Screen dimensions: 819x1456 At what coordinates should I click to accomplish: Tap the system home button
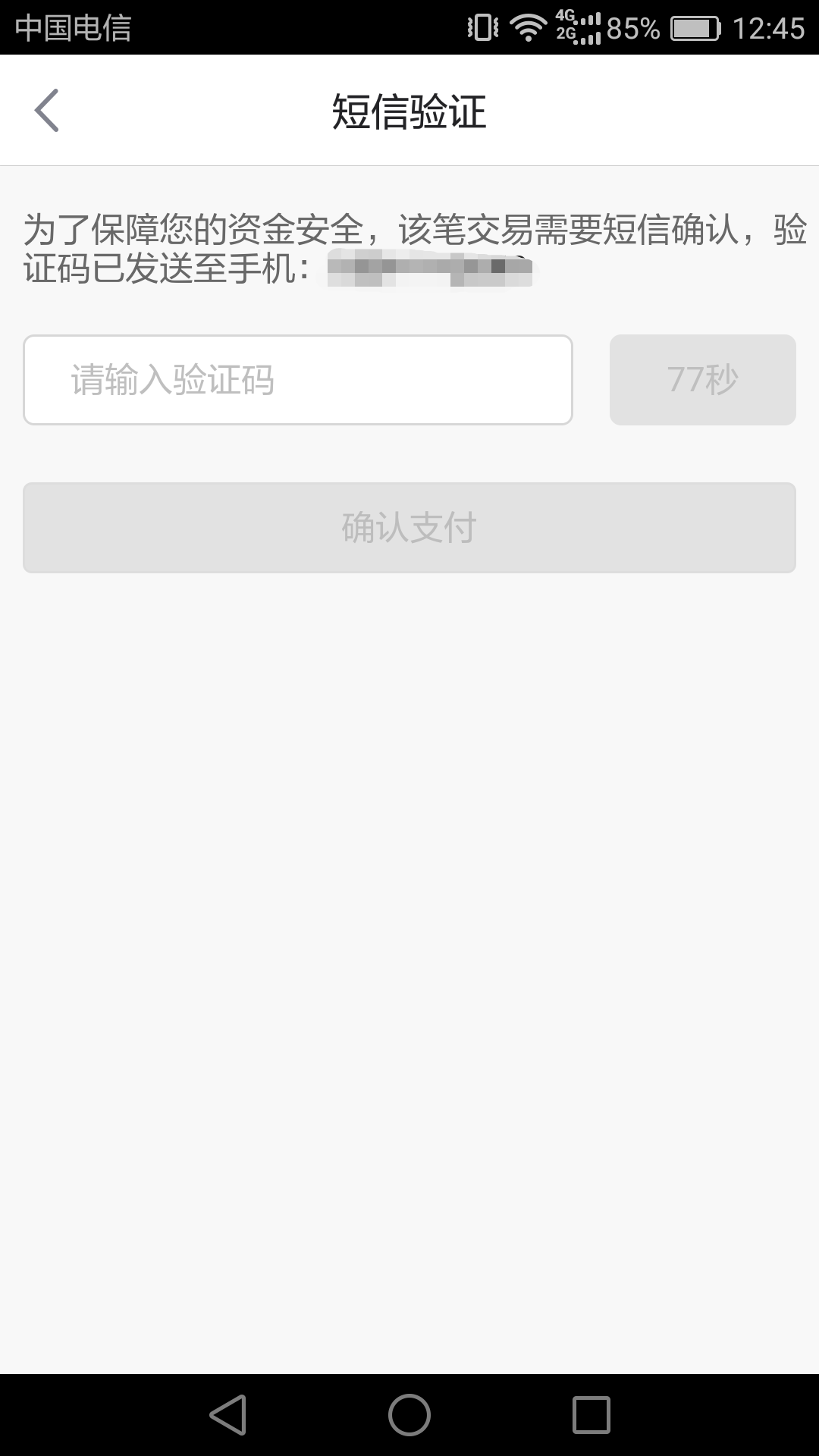(409, 1415)
